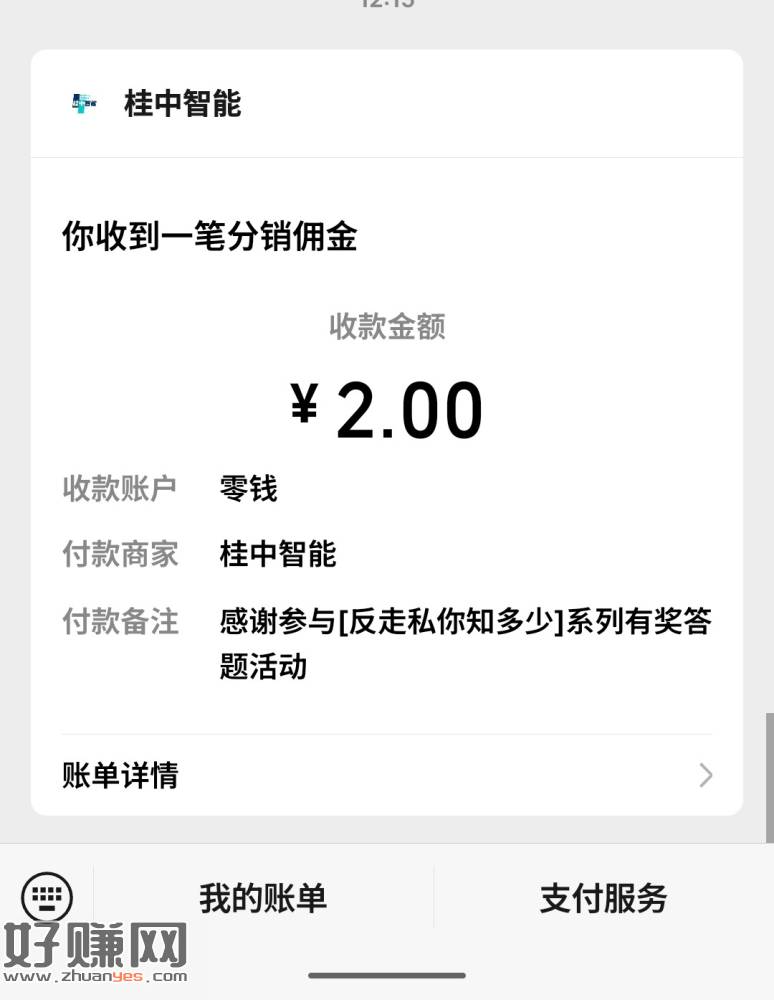Open 我的账单 menu

(263, 898)
